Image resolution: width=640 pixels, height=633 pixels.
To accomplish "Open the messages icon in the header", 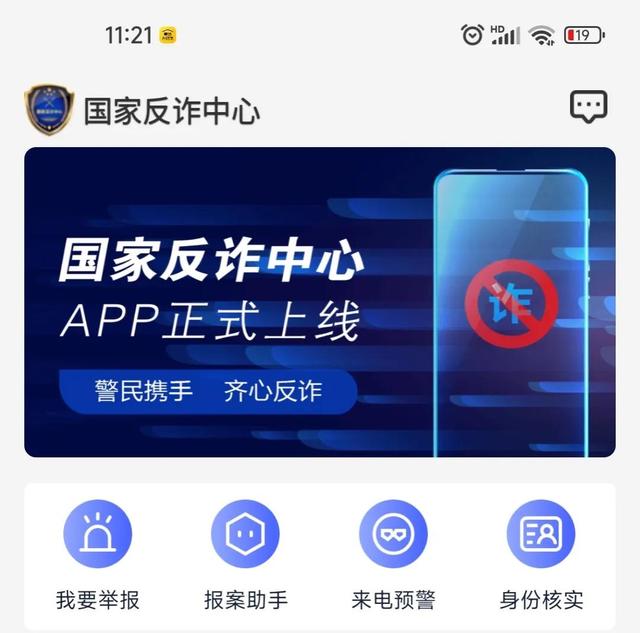I will pos(588,105).
